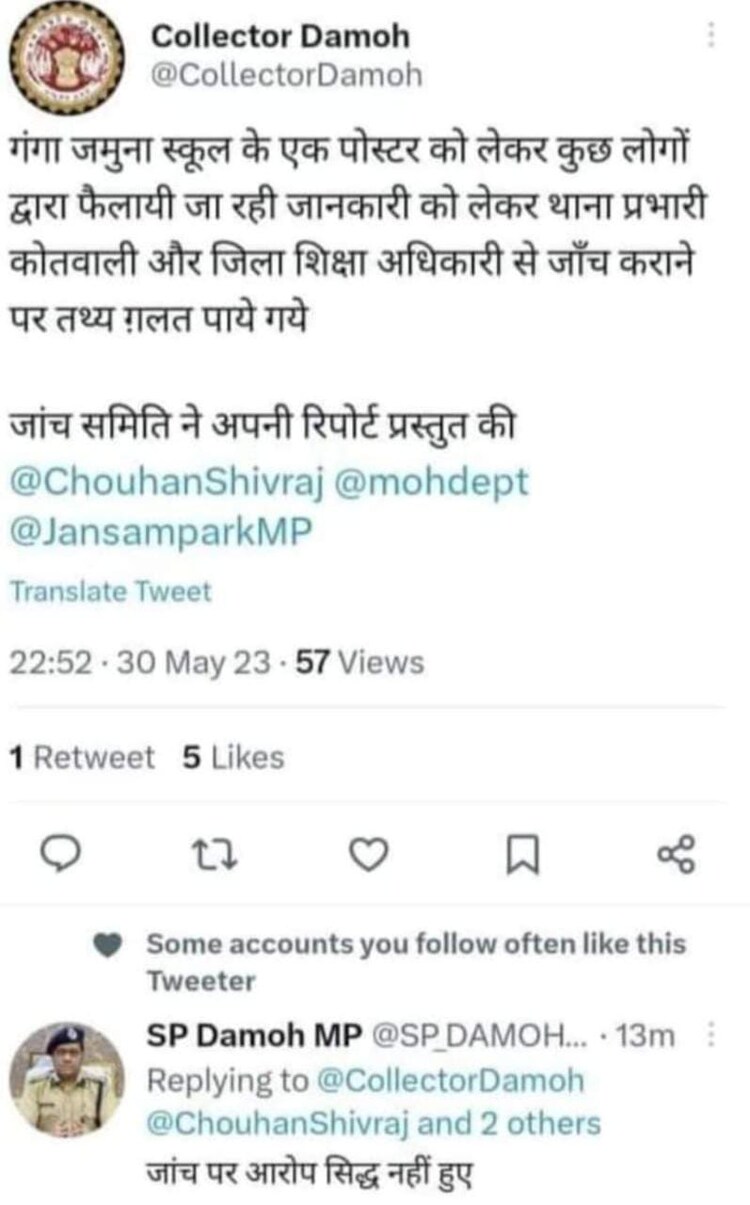
Task: View the 5 Likes list
Action: pyautogui.click(x=233, y=758)
